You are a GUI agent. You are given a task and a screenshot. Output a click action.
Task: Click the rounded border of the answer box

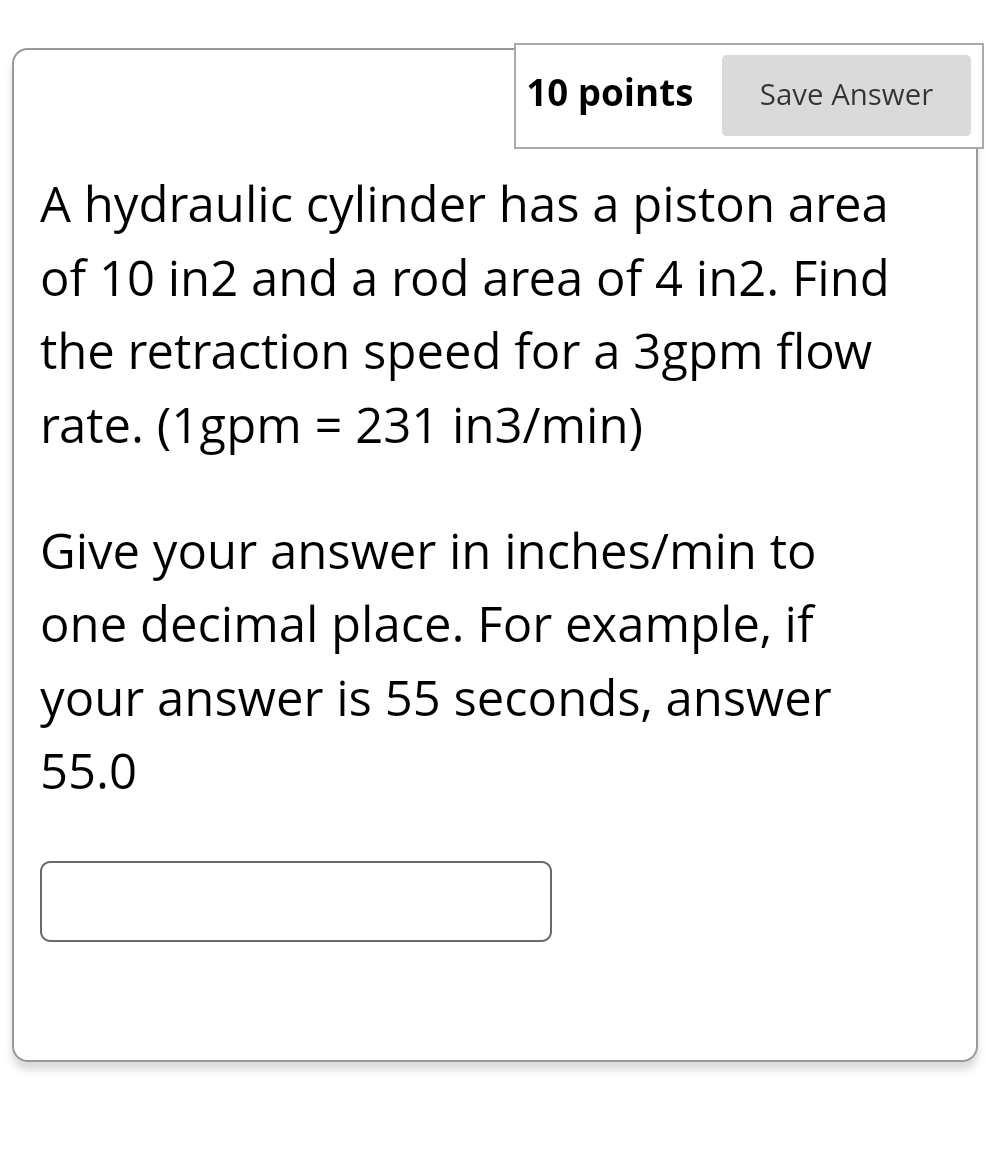[x=295, y=863]
